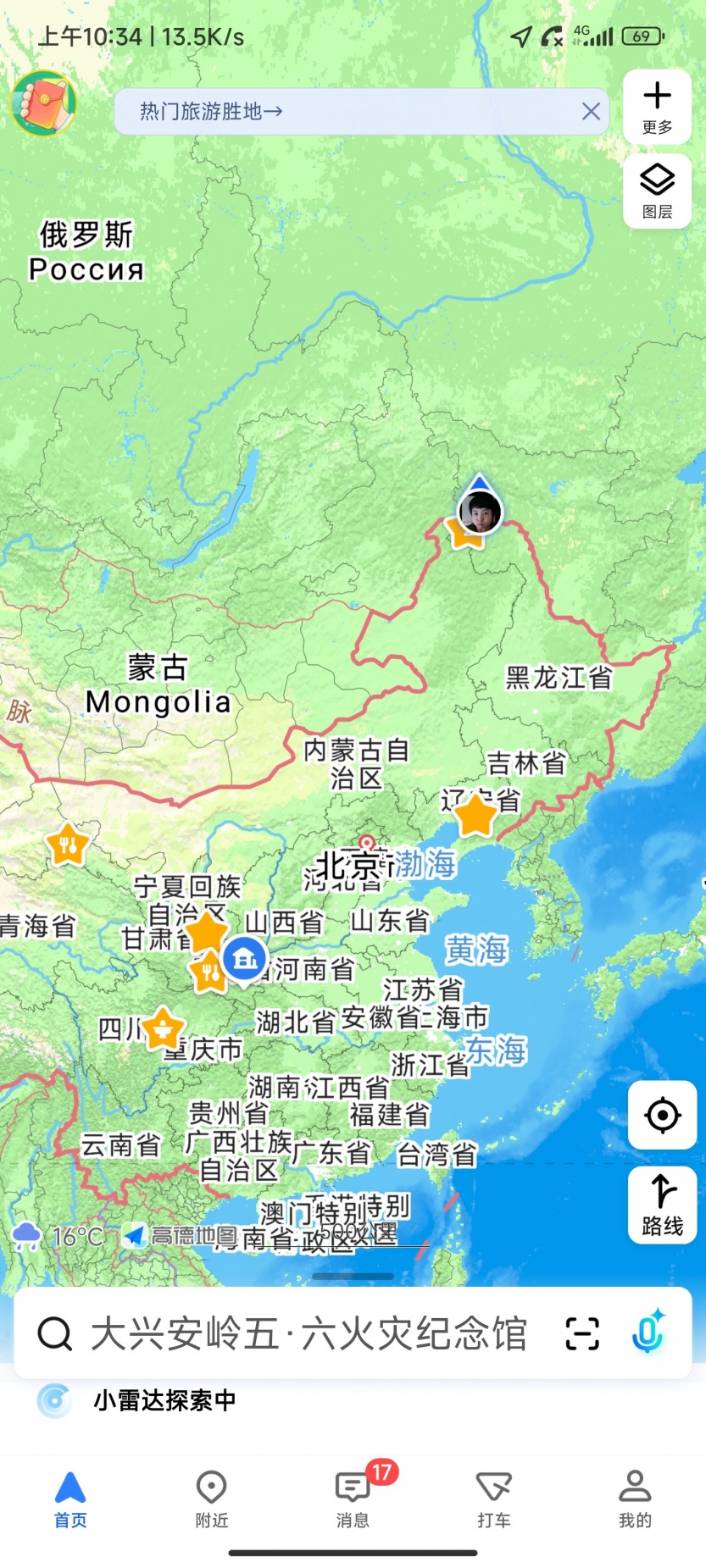The image size is (706, 1568).
Task: Switch to the 附近 tab
Action: tap(211, 1499)
